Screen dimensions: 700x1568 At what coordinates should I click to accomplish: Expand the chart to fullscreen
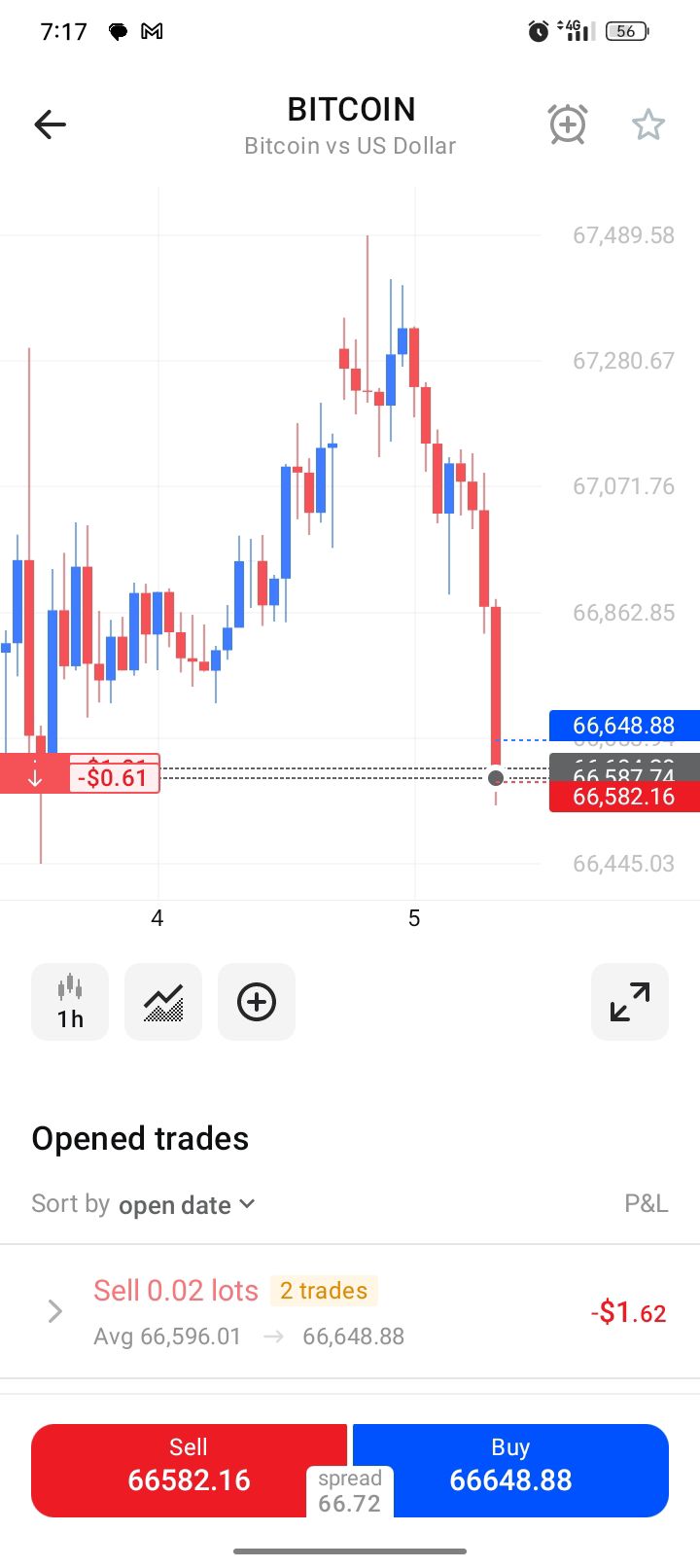click(x=630, y=1002)
